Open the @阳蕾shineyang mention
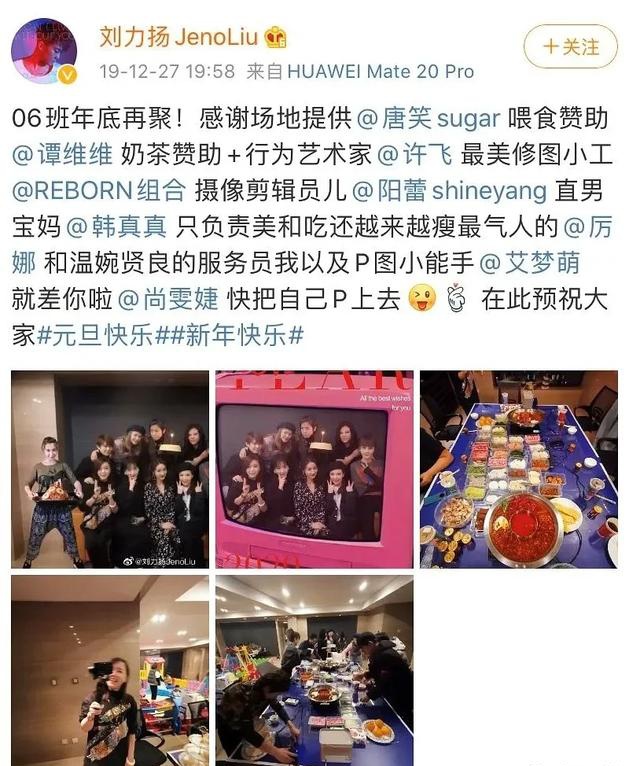This screenshot has width=640, height=766. coord(447,191)
